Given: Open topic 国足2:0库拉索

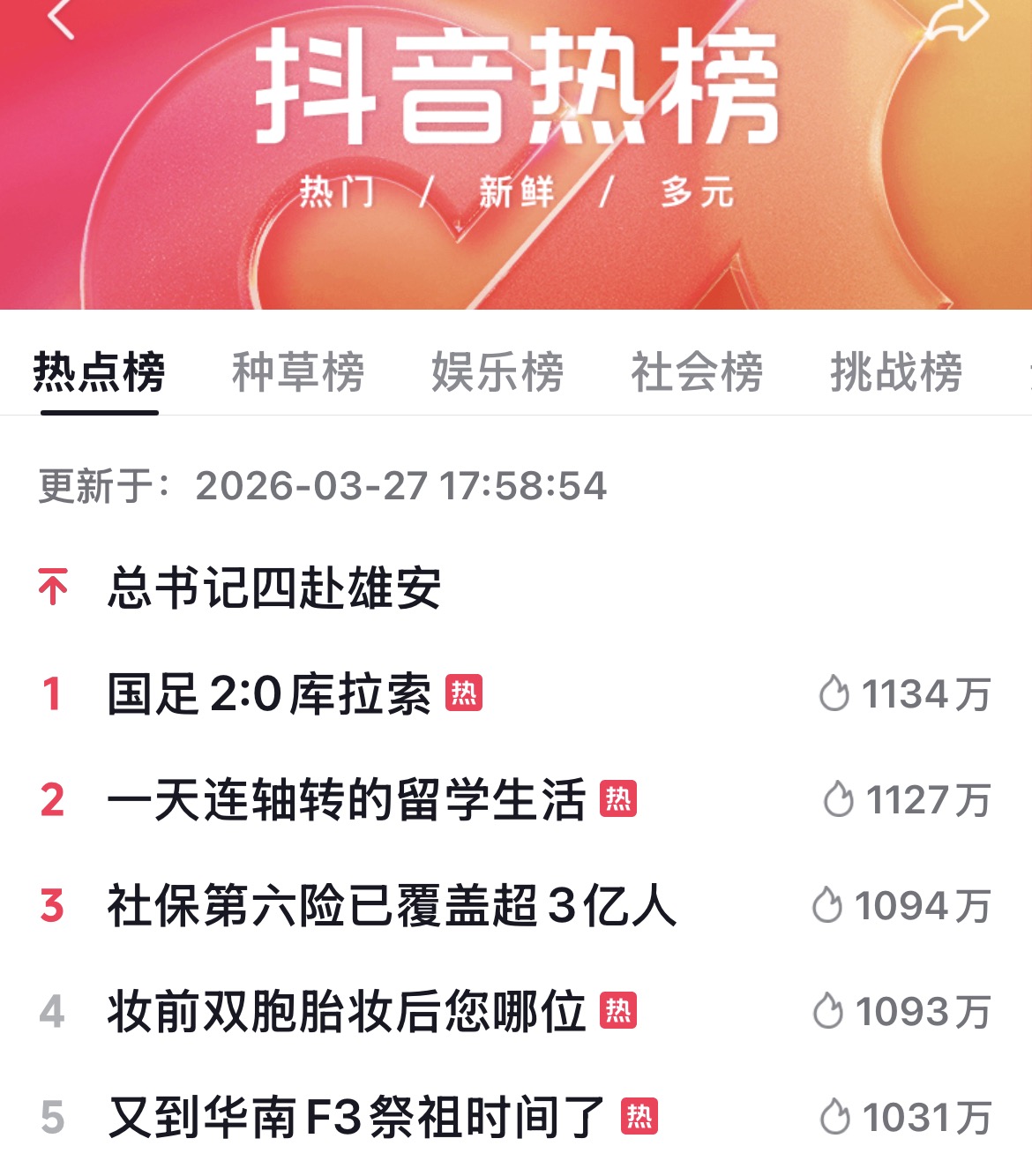Looking at the screenshot, I should (269, 693).
